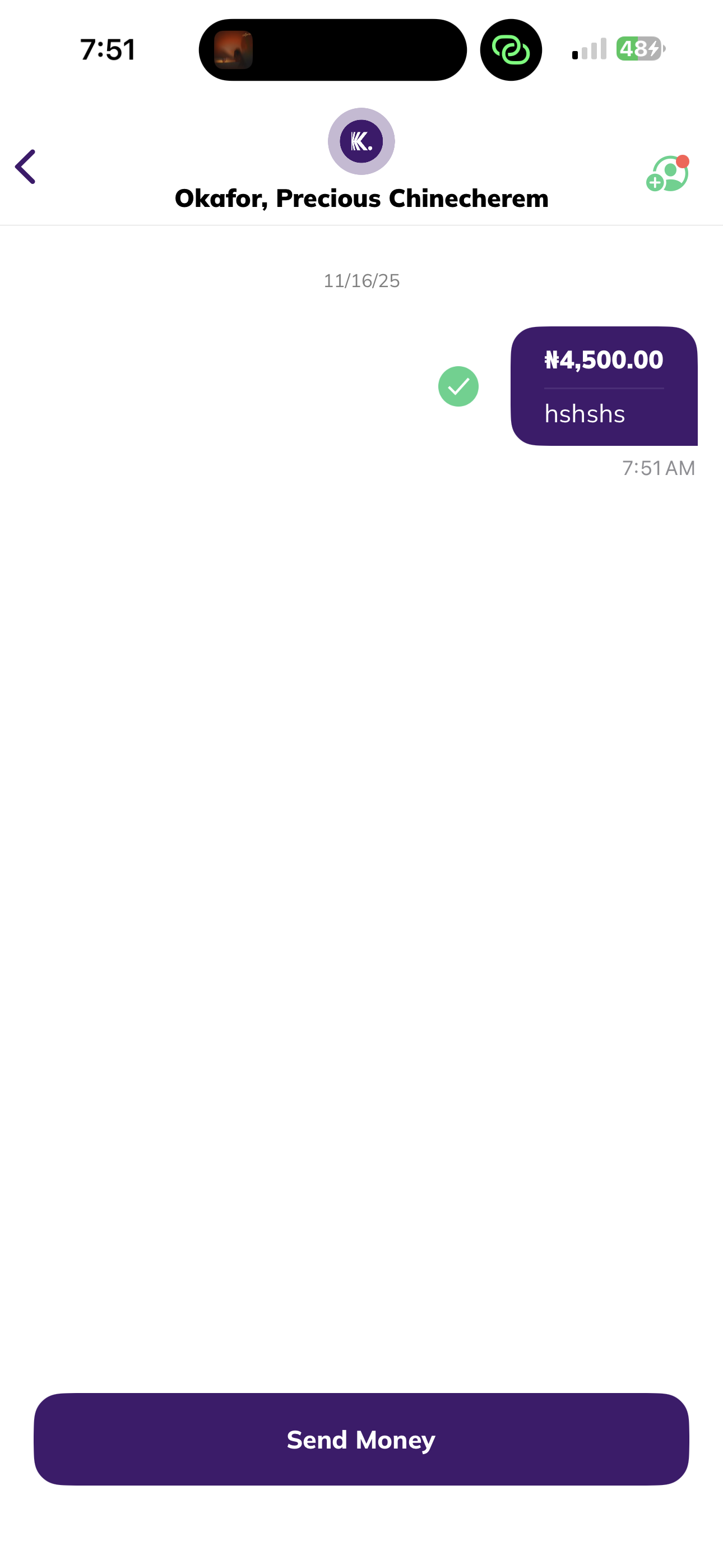
Task: Tap Precious Chinecherem's profile avatar
Action: 361,141
